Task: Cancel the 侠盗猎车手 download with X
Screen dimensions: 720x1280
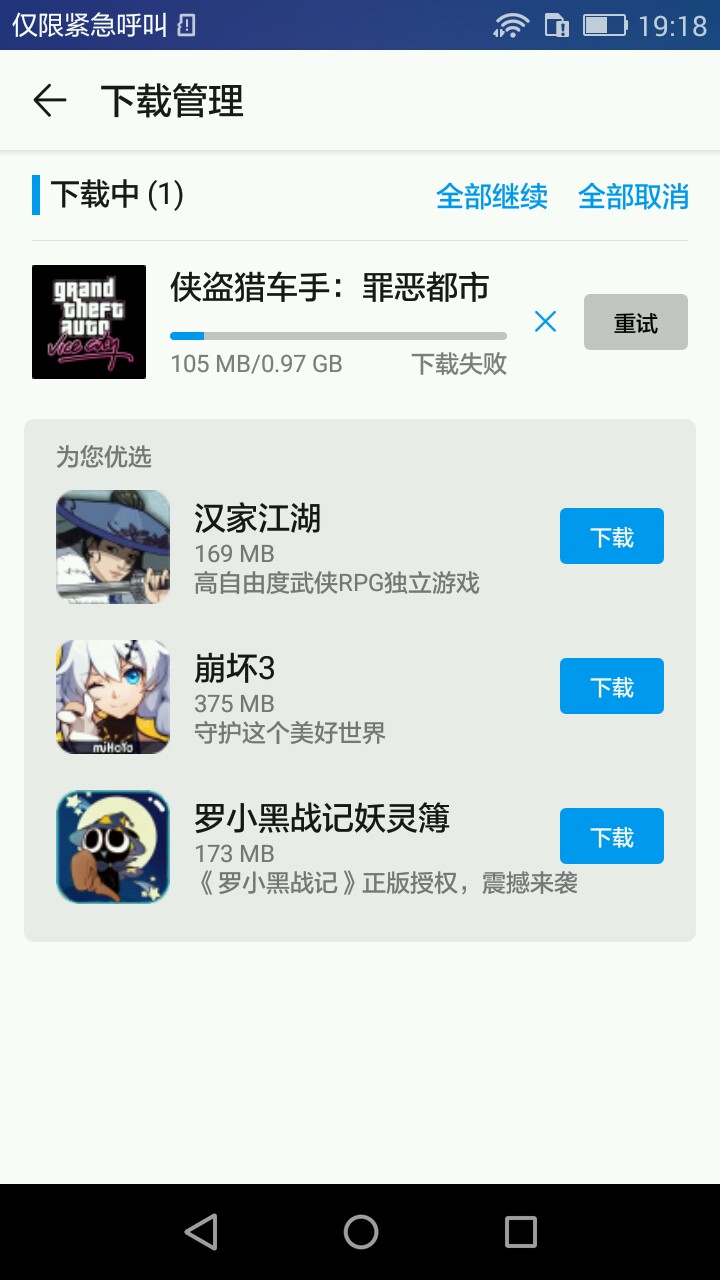Action: (545, 322)
